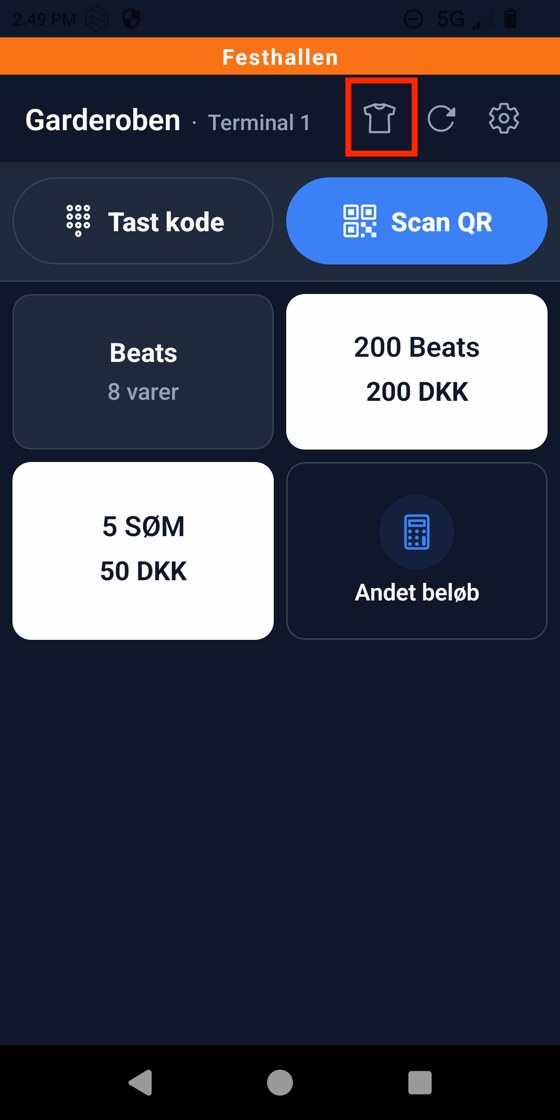
Task: Open the Beats category with 8 varer
Action: (x=143, y=371)
